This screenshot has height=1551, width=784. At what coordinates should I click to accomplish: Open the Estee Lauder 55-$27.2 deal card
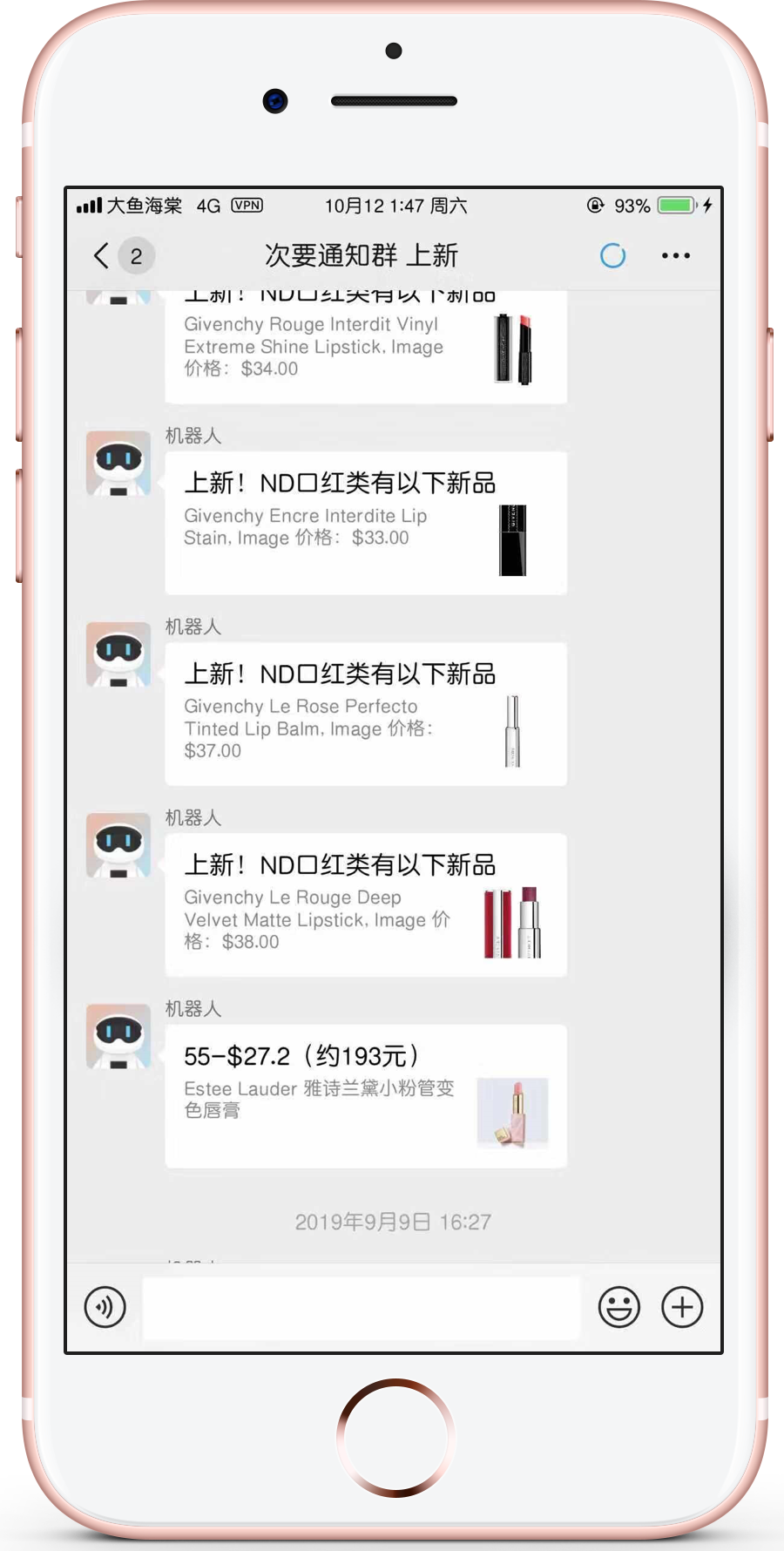click(366, 1096)
